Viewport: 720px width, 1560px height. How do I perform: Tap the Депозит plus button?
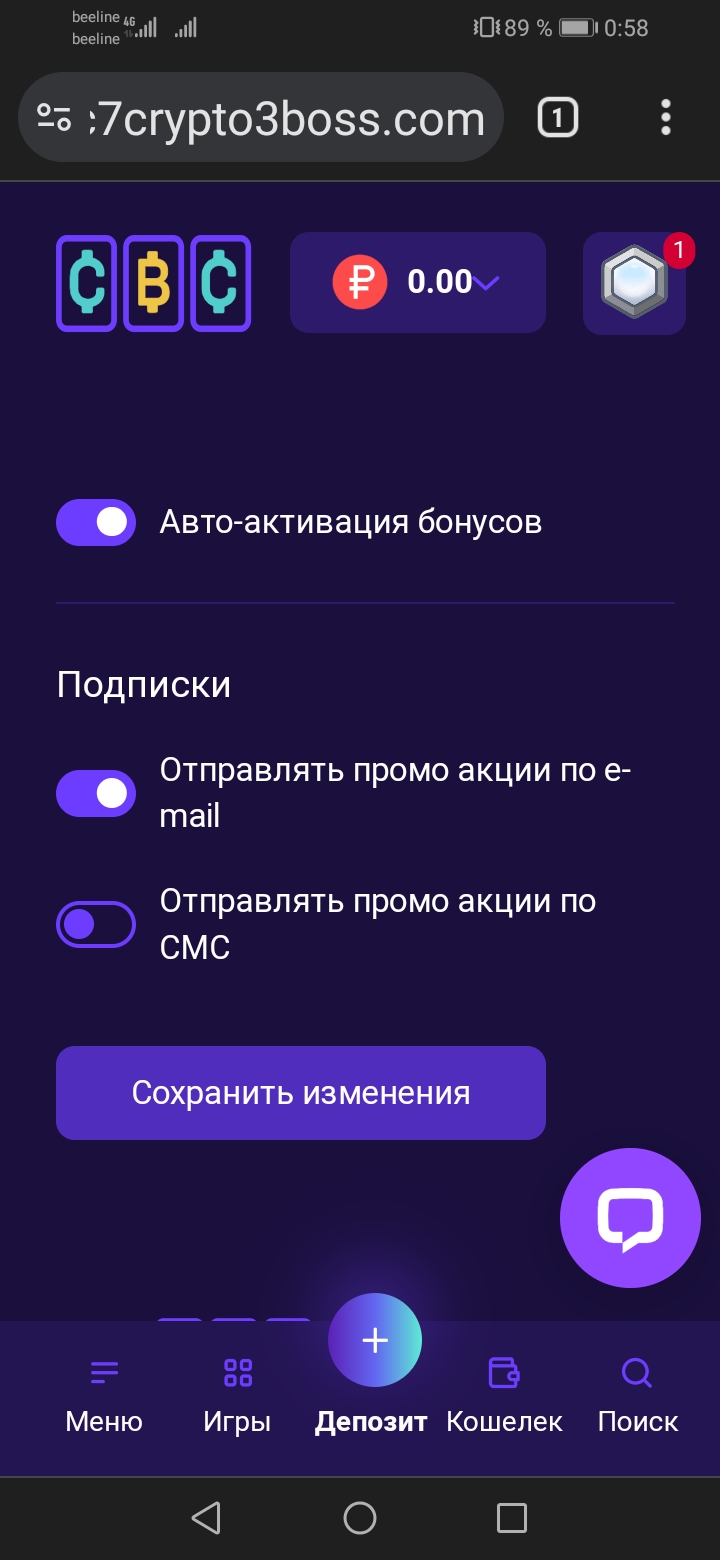coord(375,1340)
